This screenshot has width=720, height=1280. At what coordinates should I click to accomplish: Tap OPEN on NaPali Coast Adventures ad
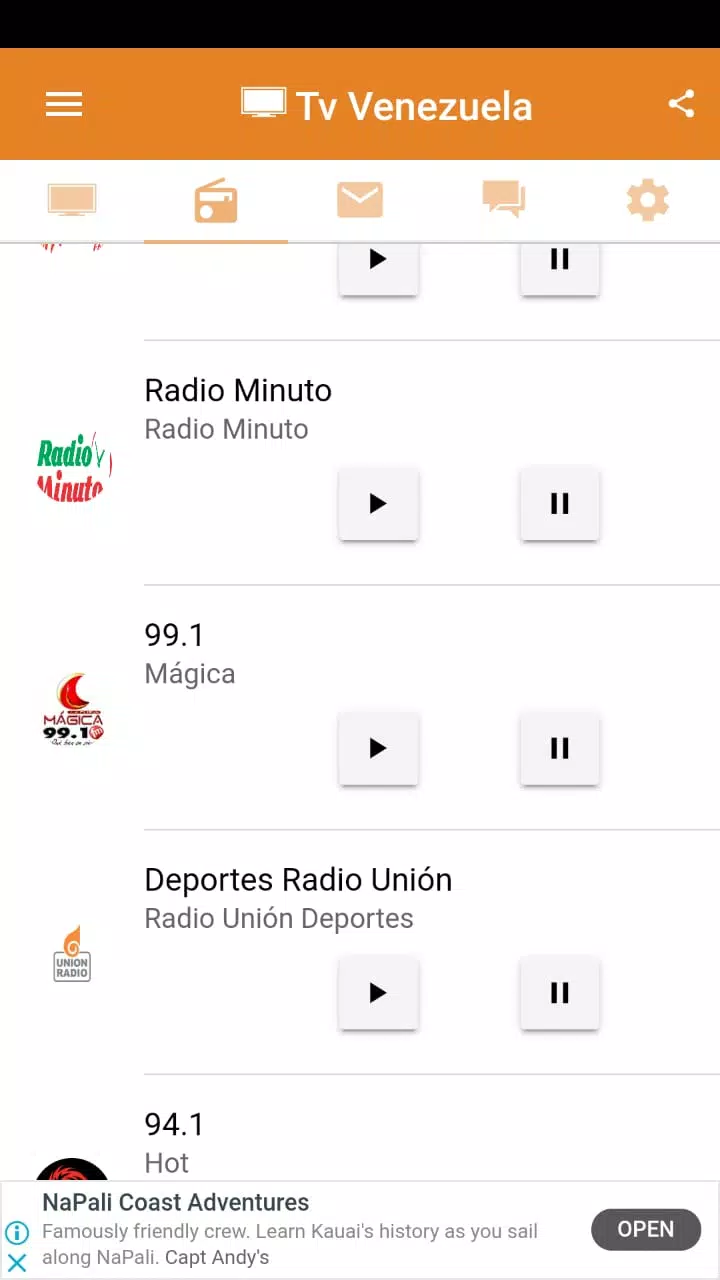pos(646,1229)
